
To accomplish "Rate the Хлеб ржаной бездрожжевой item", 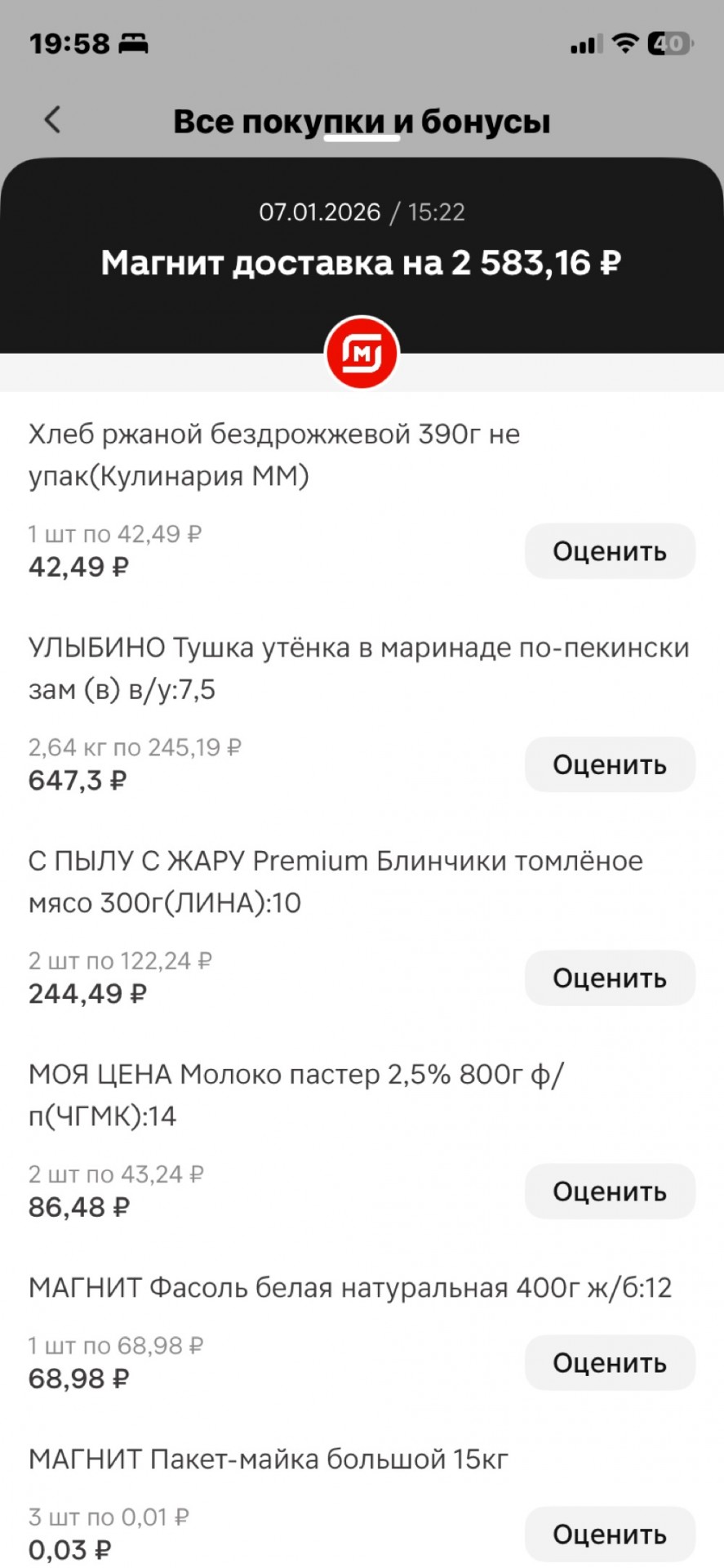I will pos(610,551).
